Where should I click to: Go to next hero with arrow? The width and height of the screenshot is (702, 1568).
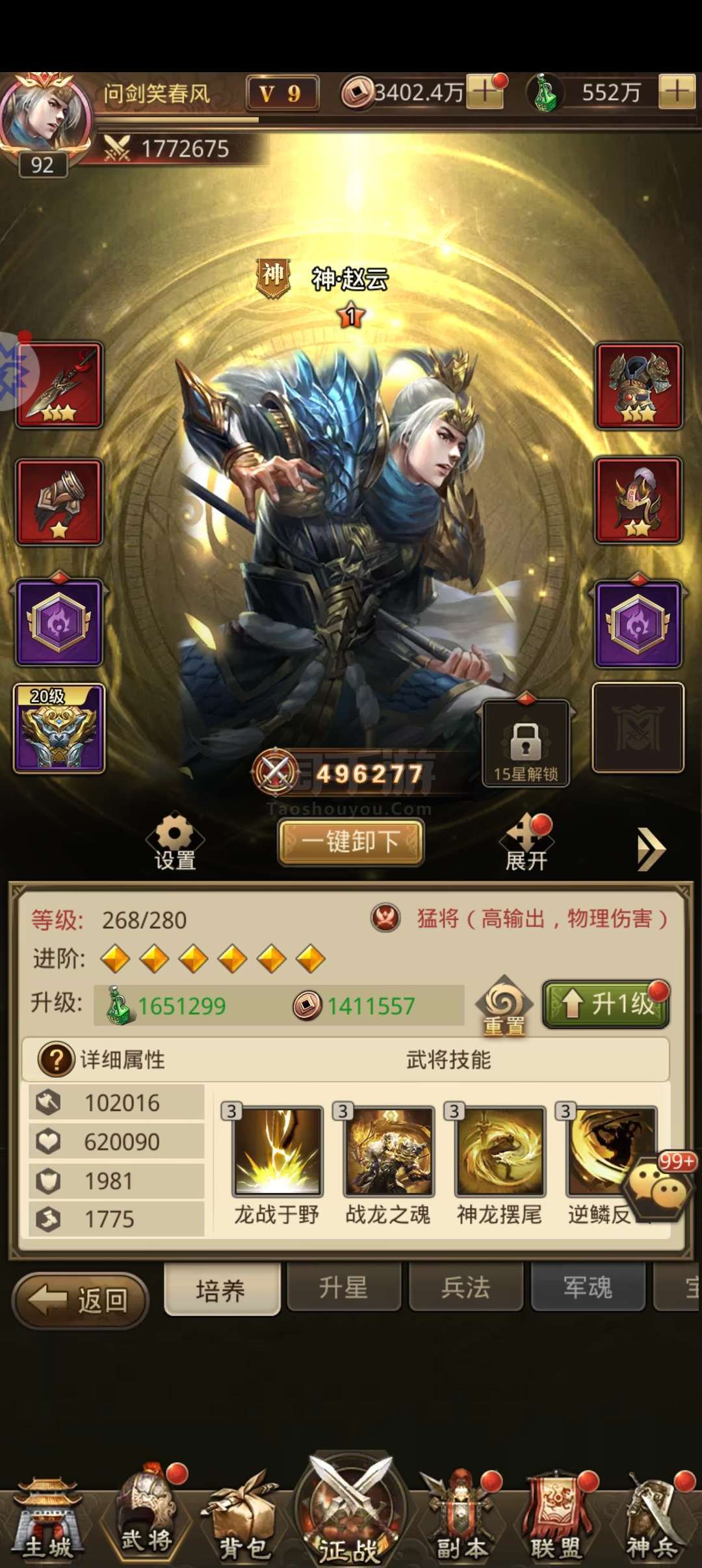click(x=651, y=848)
